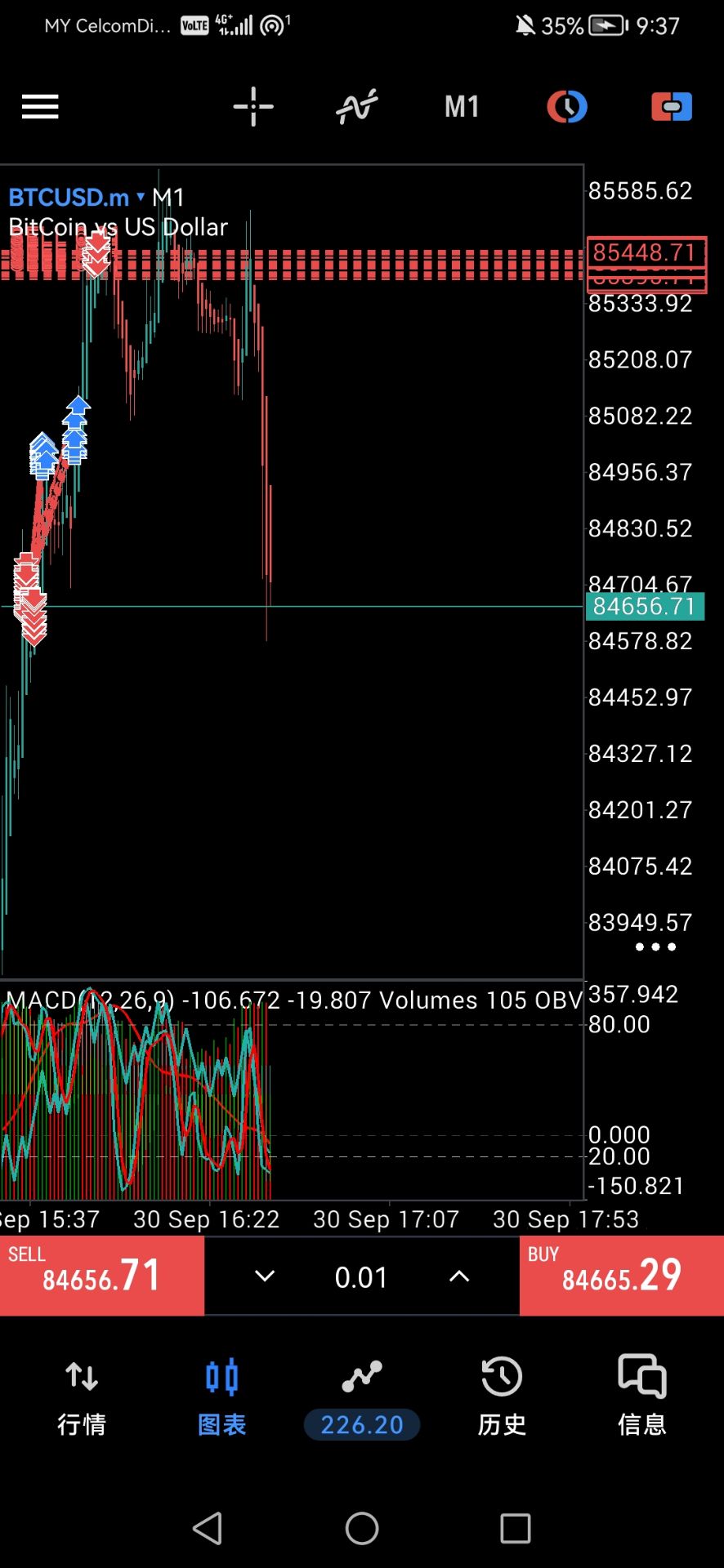Open the 信息 messages tab
This screenshot has width=724, height=1568.
pyautogui.click(x=642, y=1397)
